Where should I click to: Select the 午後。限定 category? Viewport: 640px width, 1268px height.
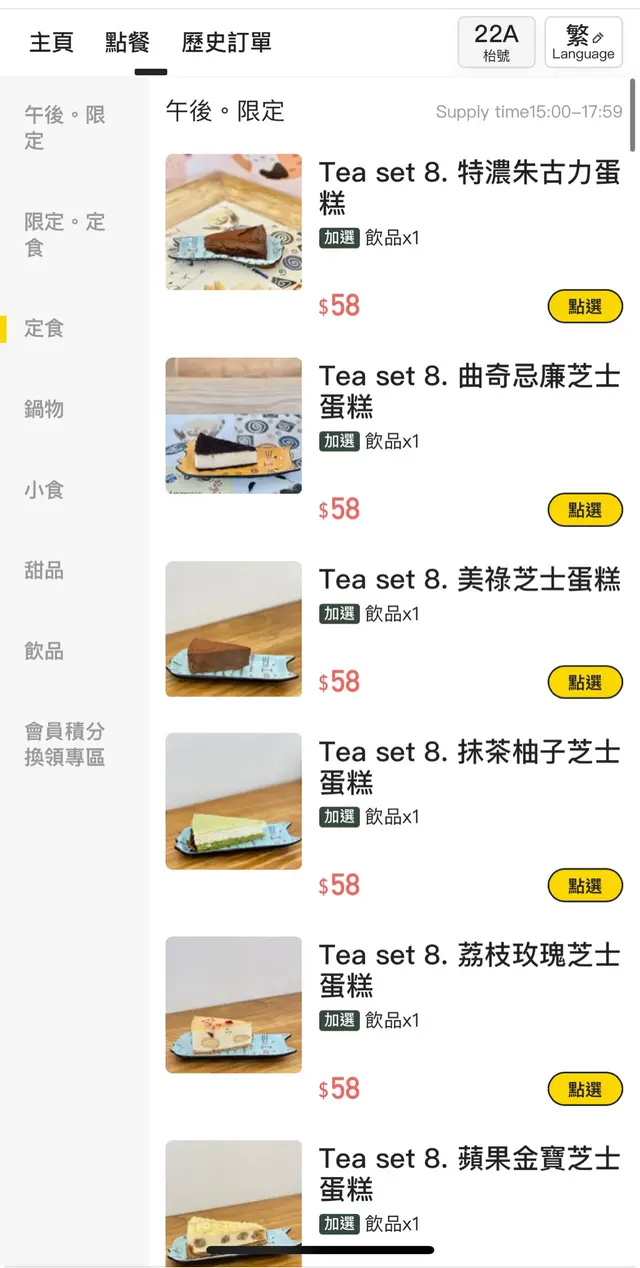(x=65, y=128)
